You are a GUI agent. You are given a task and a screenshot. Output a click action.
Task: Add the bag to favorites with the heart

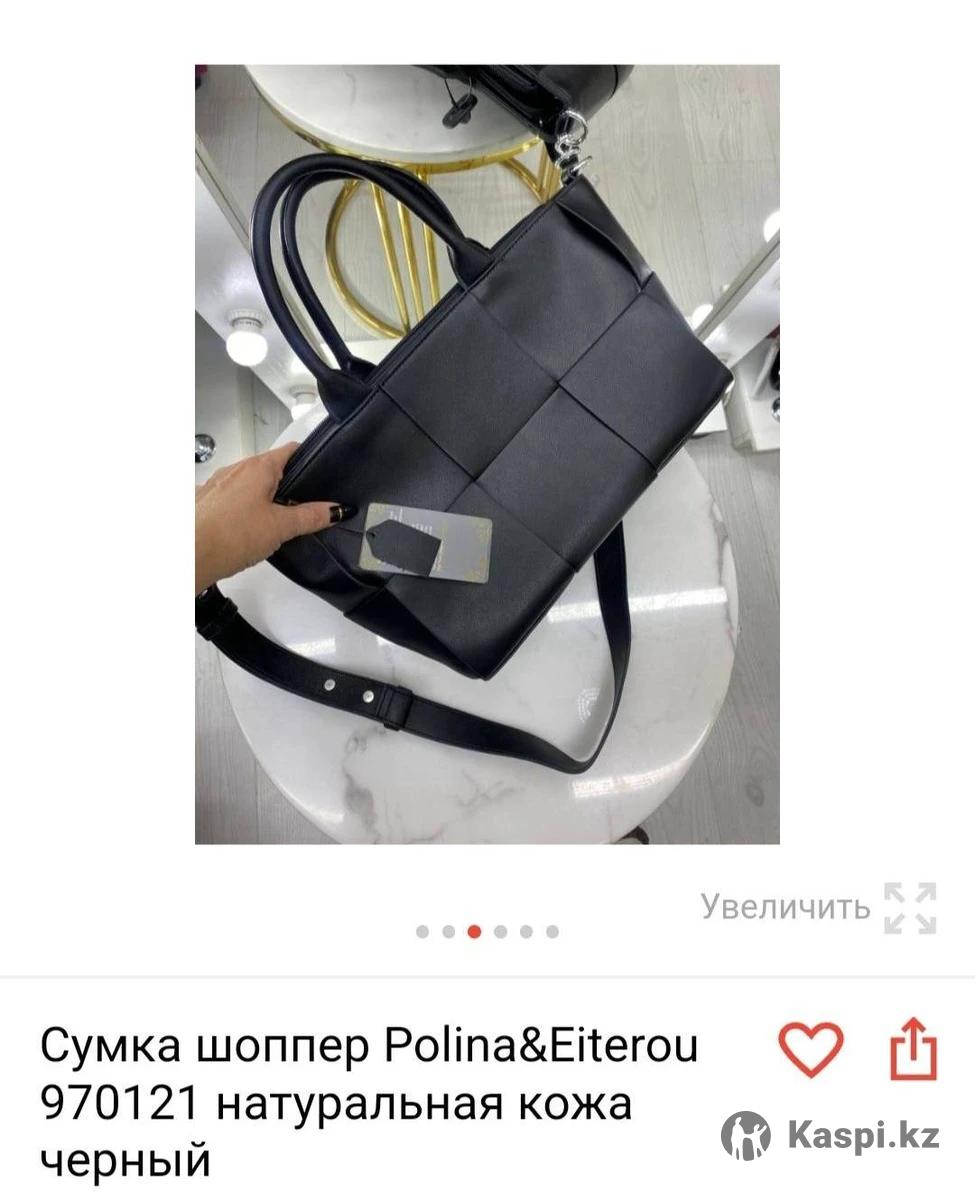click(x=811, y=1051)
